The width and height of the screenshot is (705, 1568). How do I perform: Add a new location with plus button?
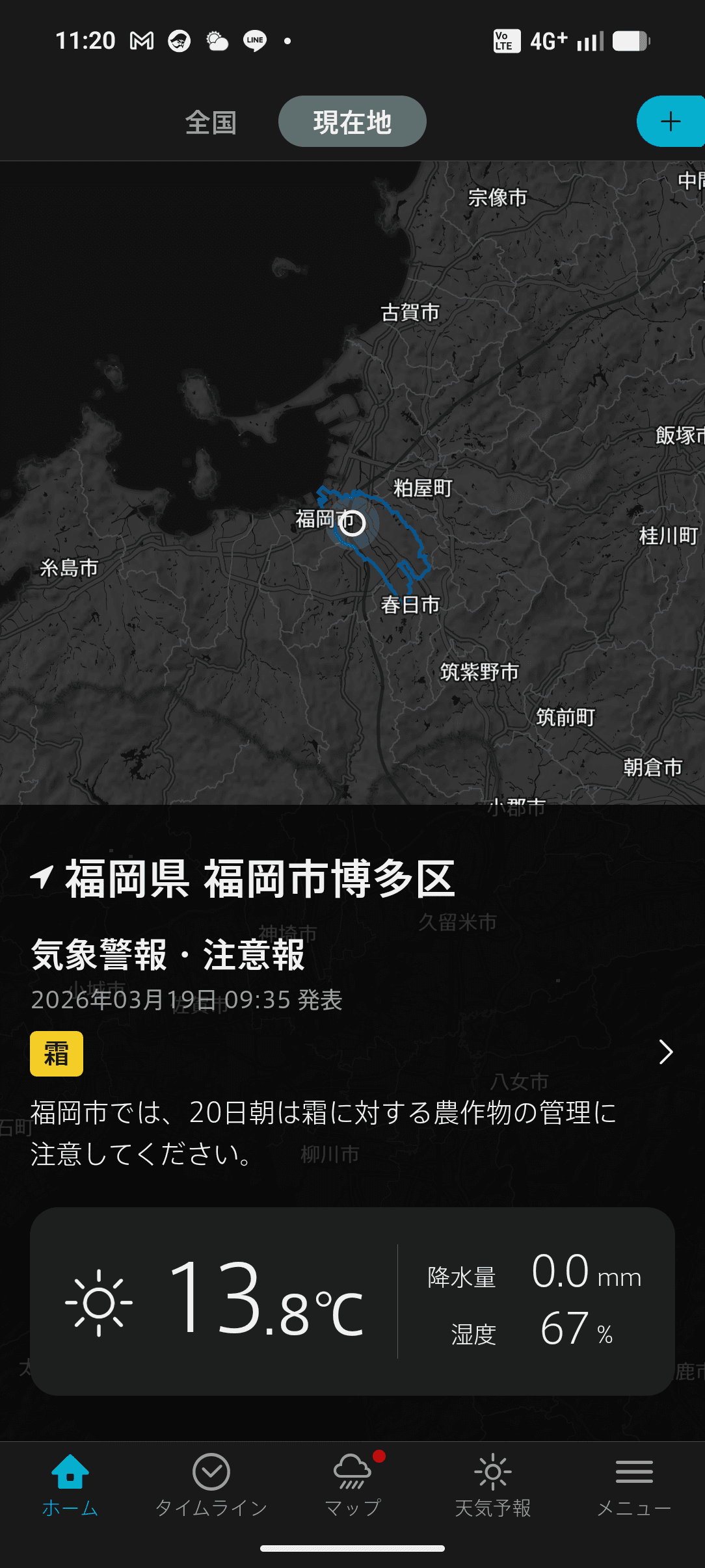[x=670, y=122]
